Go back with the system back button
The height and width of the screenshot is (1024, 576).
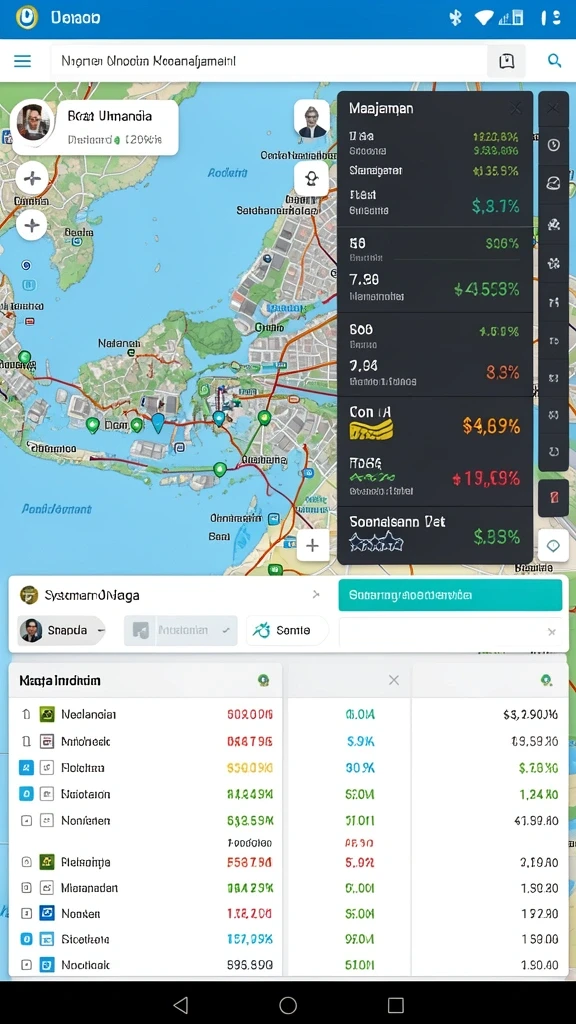point(181,1004)
